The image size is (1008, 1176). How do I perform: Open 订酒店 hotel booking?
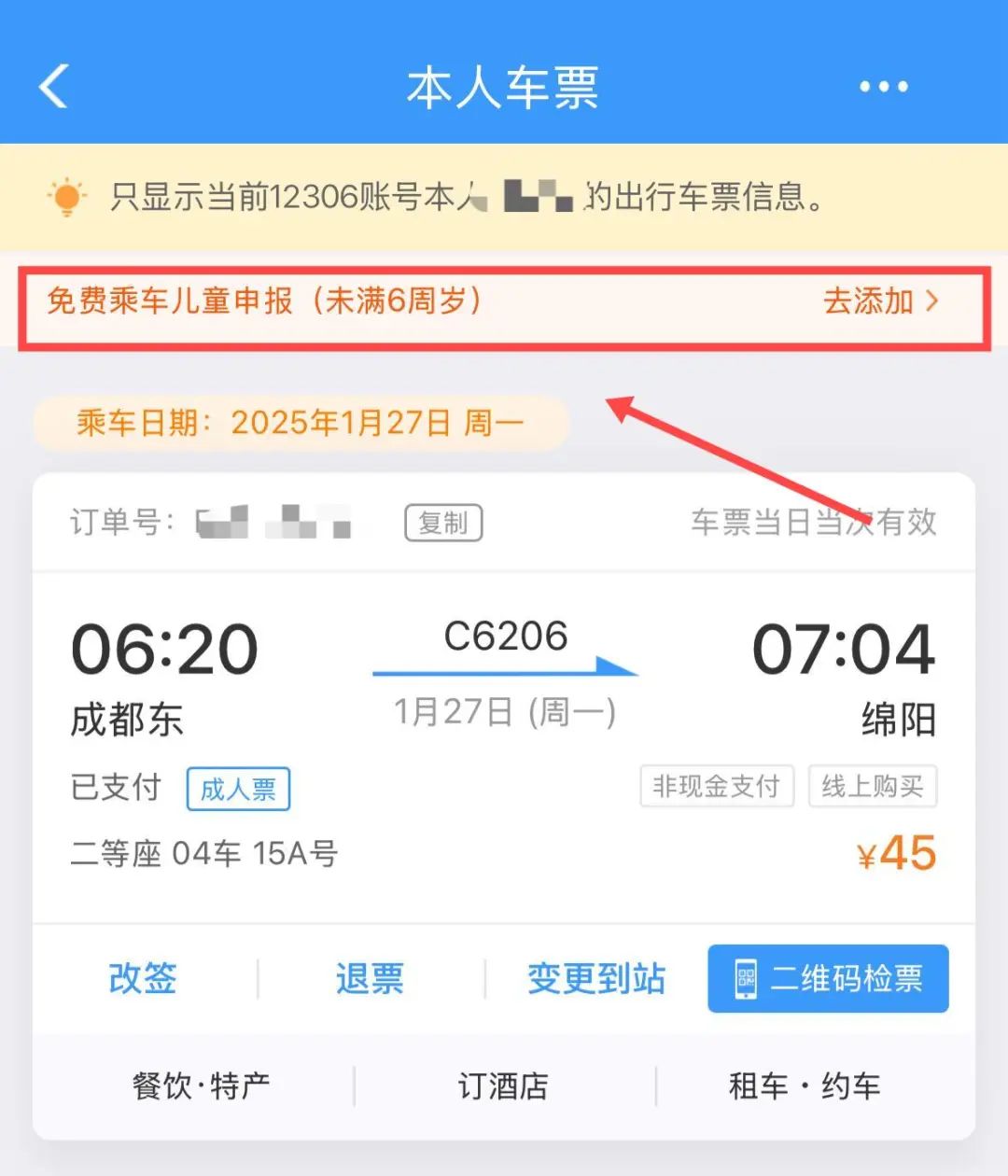pos(503,1086)
